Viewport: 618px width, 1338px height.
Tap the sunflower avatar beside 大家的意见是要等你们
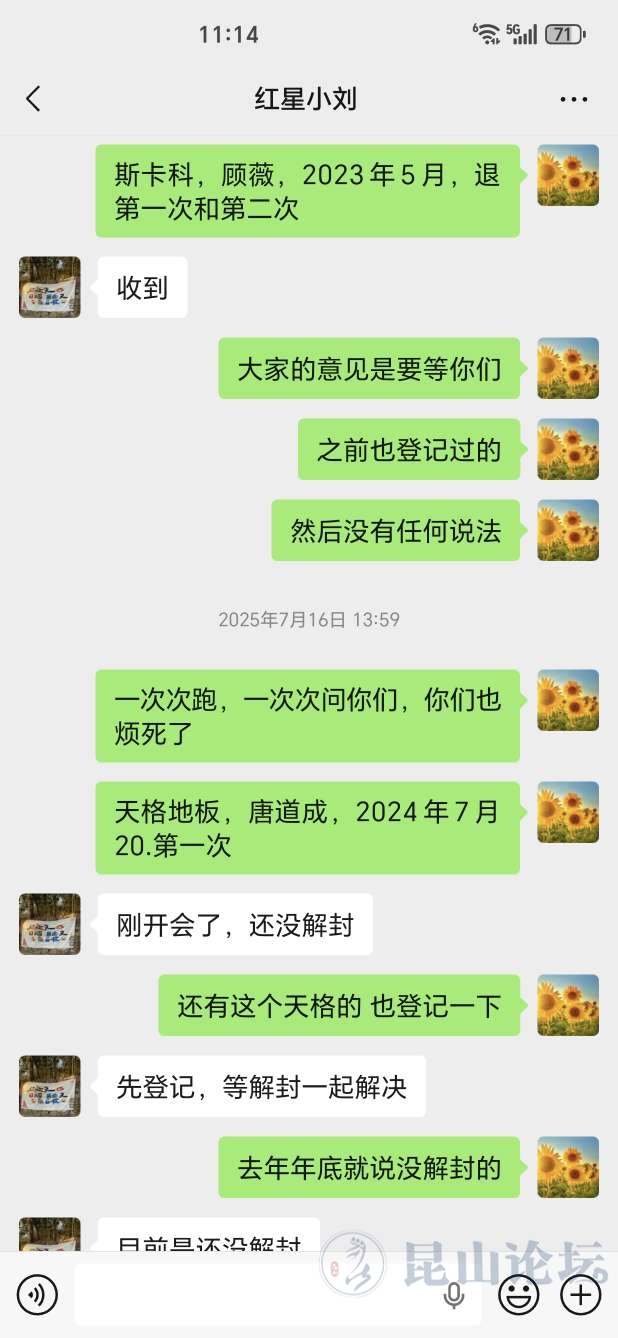tap(568, 368)
